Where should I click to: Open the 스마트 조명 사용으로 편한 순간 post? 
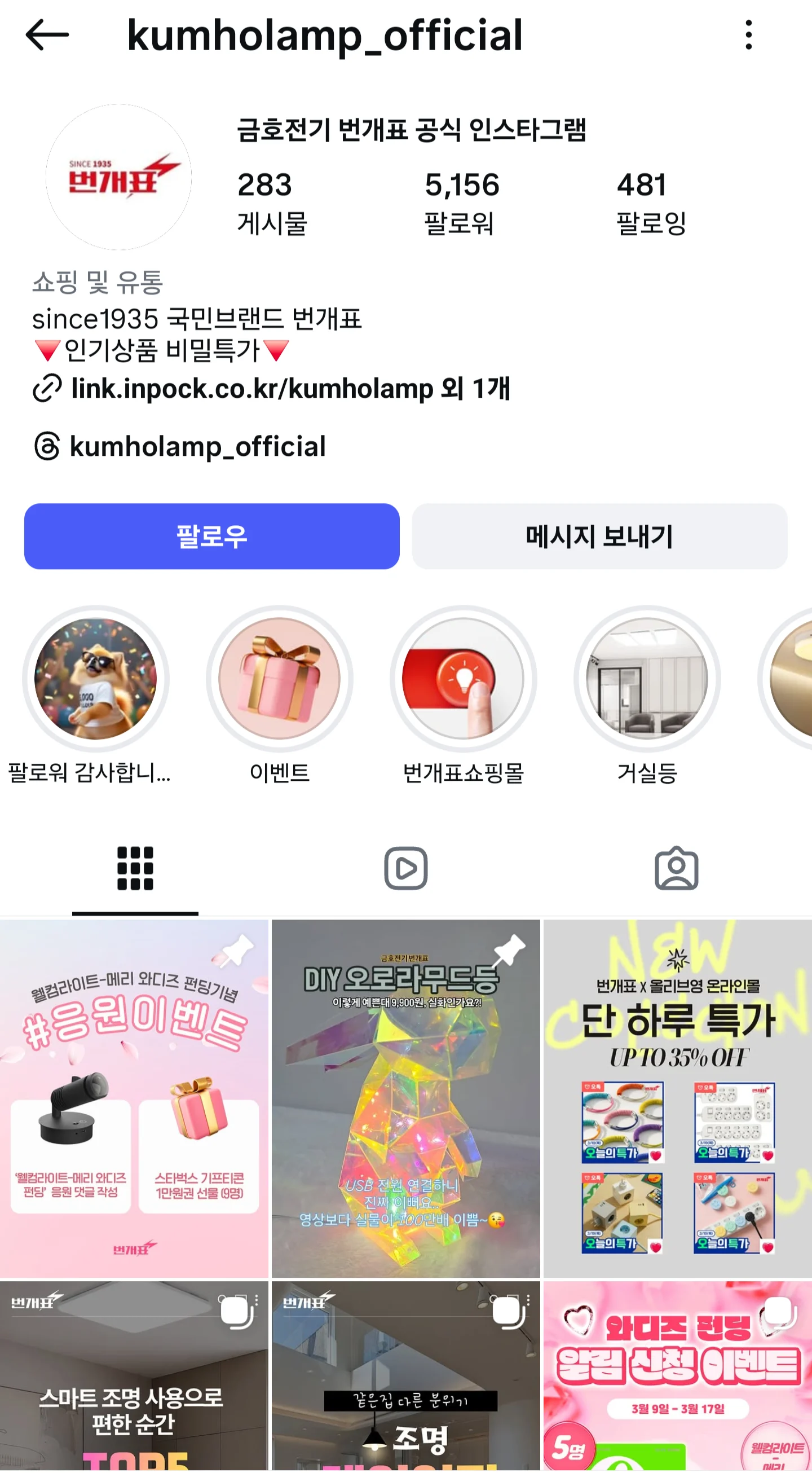coord(134,1377)
